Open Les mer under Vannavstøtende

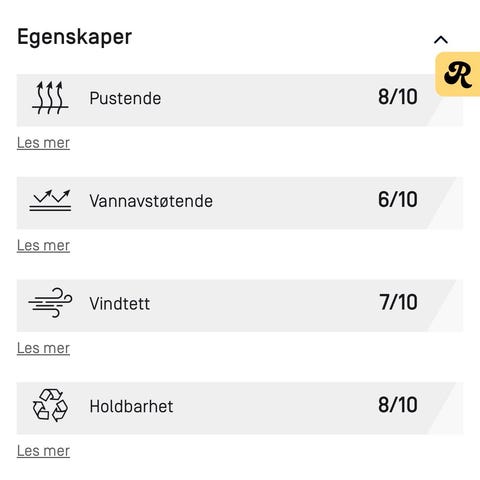point(43,246)
